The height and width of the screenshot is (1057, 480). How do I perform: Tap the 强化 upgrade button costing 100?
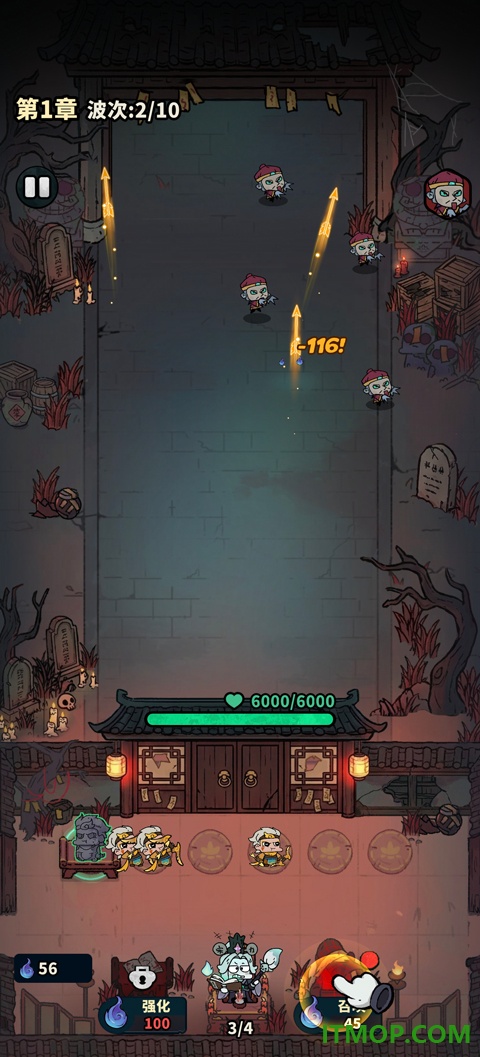click(144, 1015)
